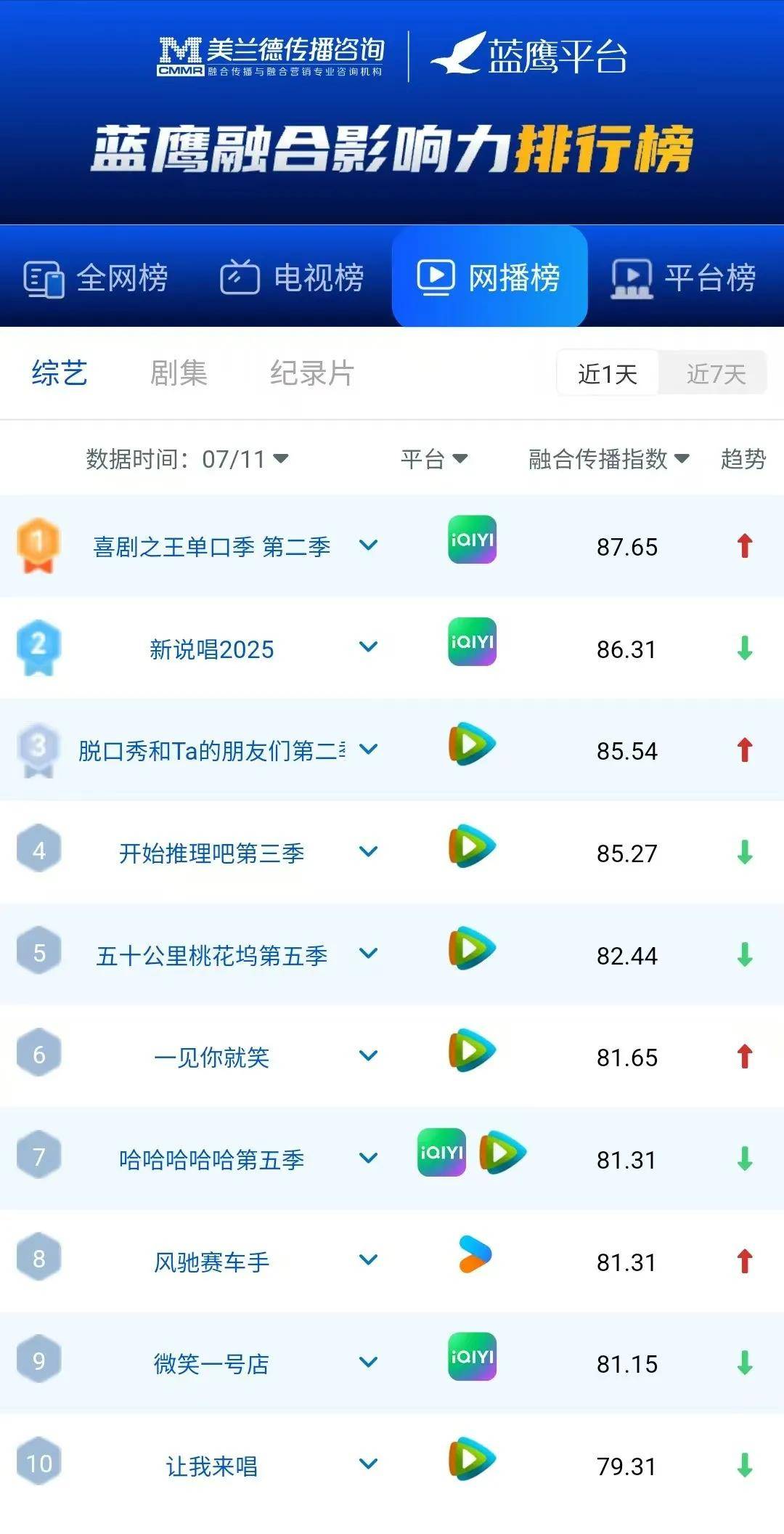The width and height of the screenshot is (784, 1534).
Task: Open the 融合传播指数 sort dropdown
Action: [x=608, y=459]
